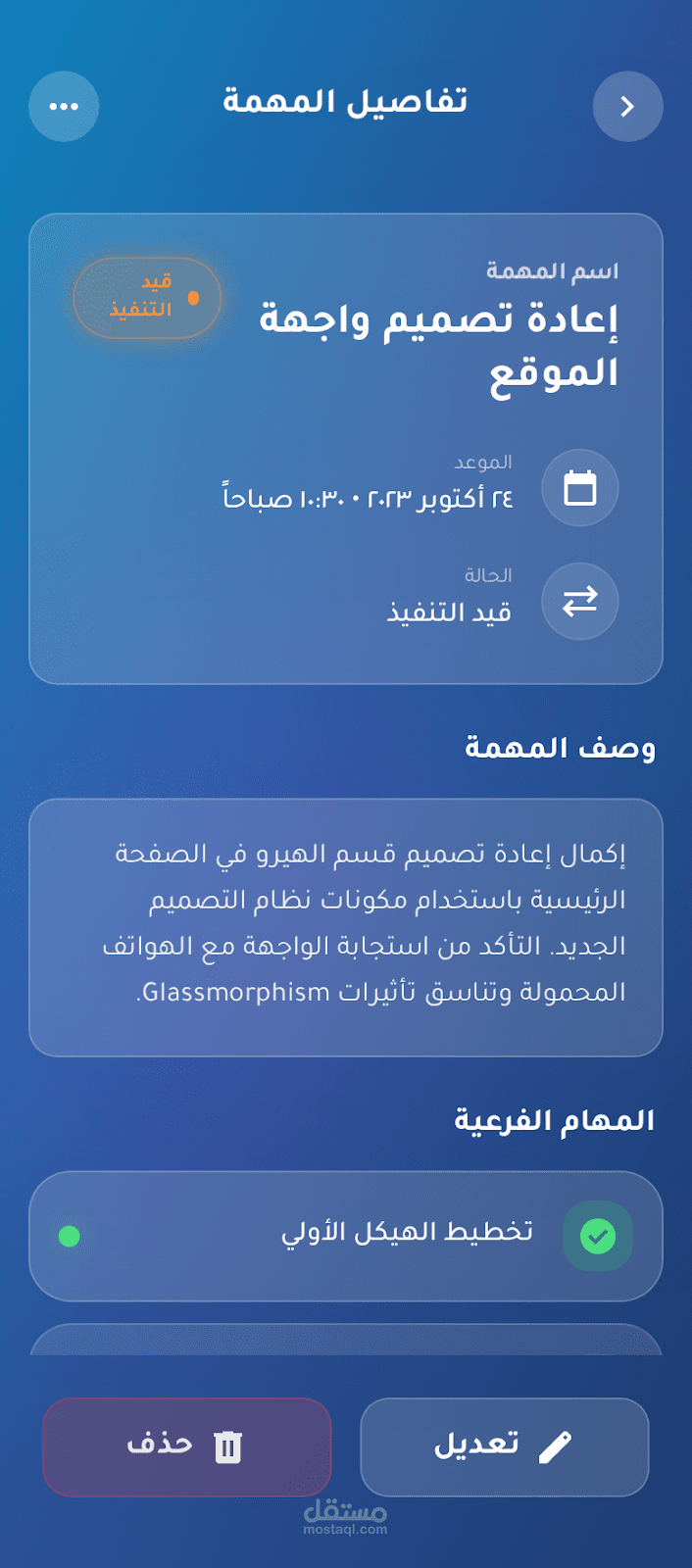Tap the قيد التنفيذ status badge
Screen dimensions: 692x1568
click(147, 298)
